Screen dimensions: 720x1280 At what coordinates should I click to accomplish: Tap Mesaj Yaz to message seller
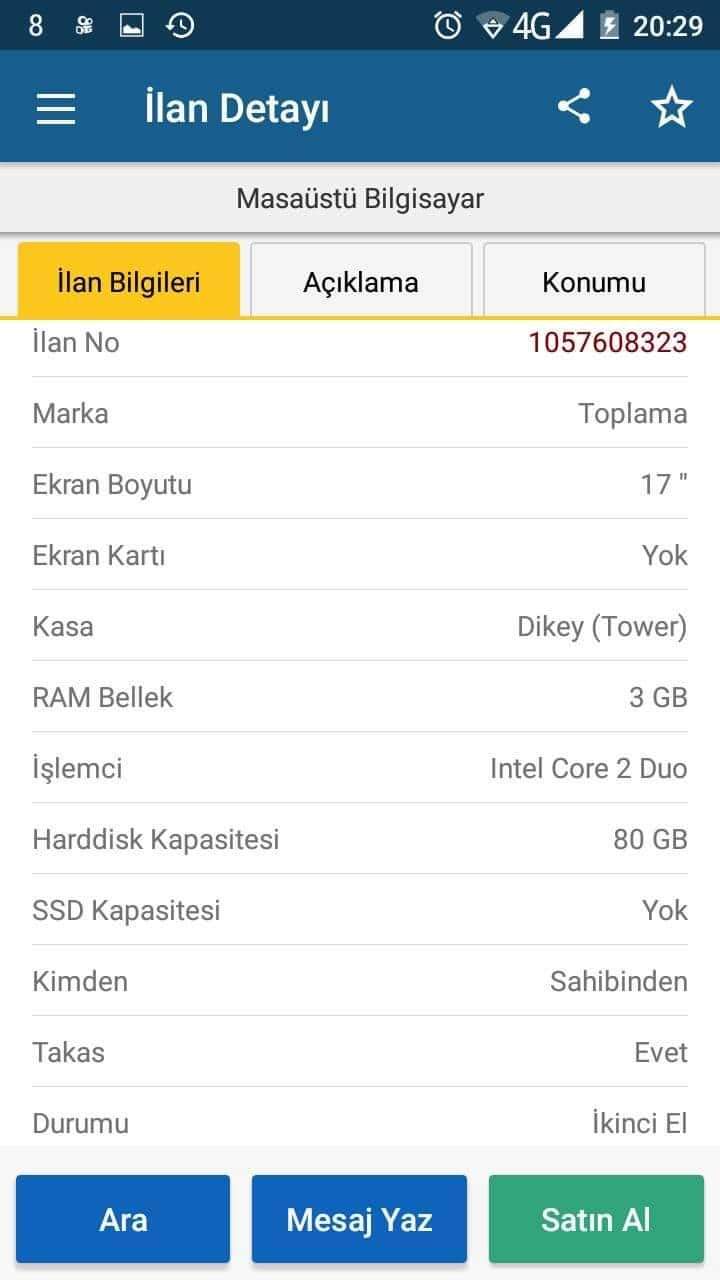click(x=359, y=1219)
